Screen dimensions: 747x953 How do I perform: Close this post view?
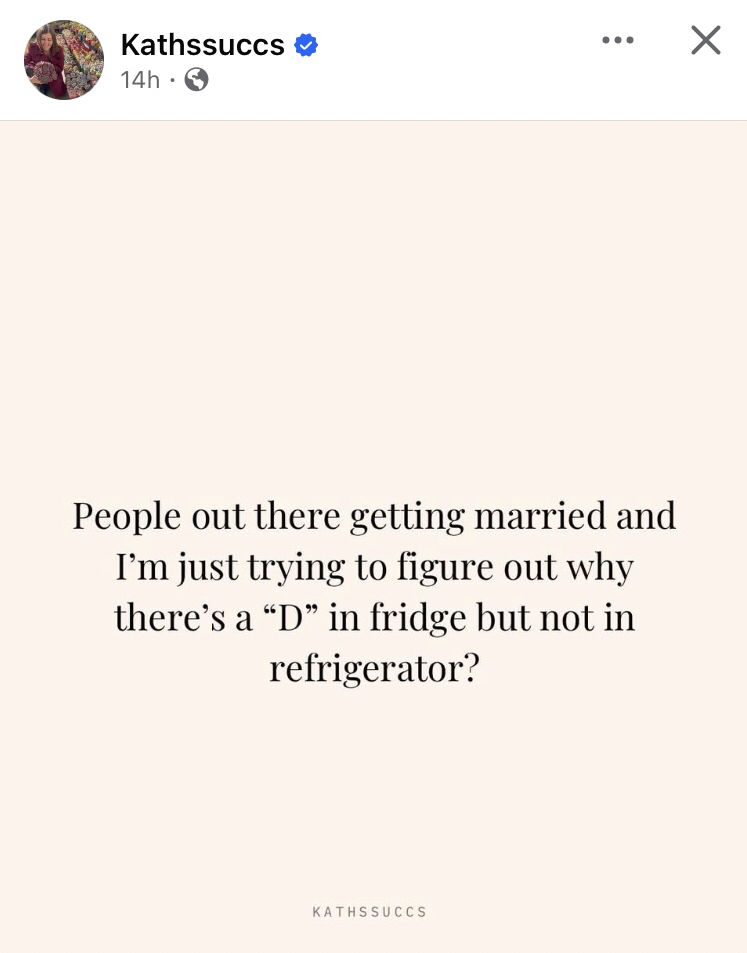coord(705,41)
